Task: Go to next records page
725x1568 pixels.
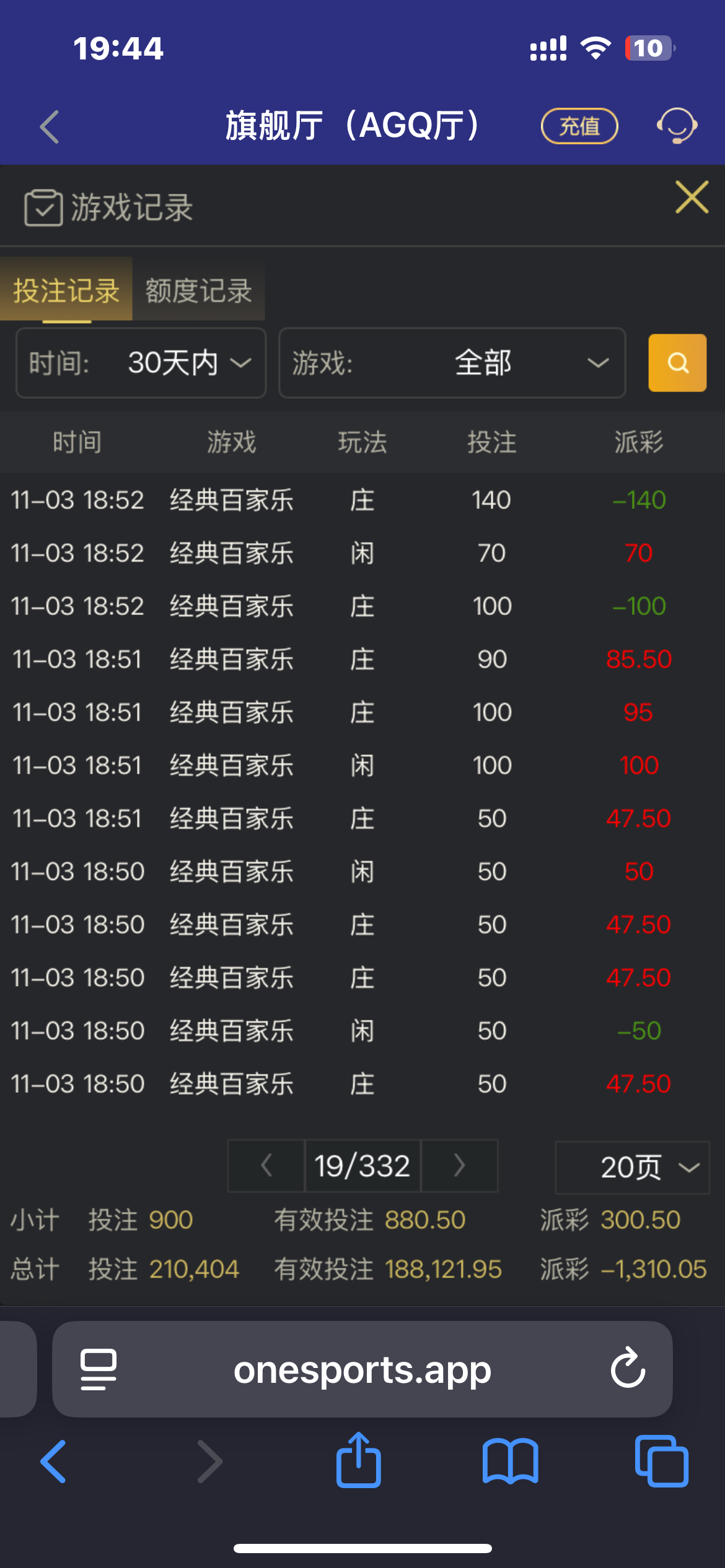Action: [x=459, y=1165]
